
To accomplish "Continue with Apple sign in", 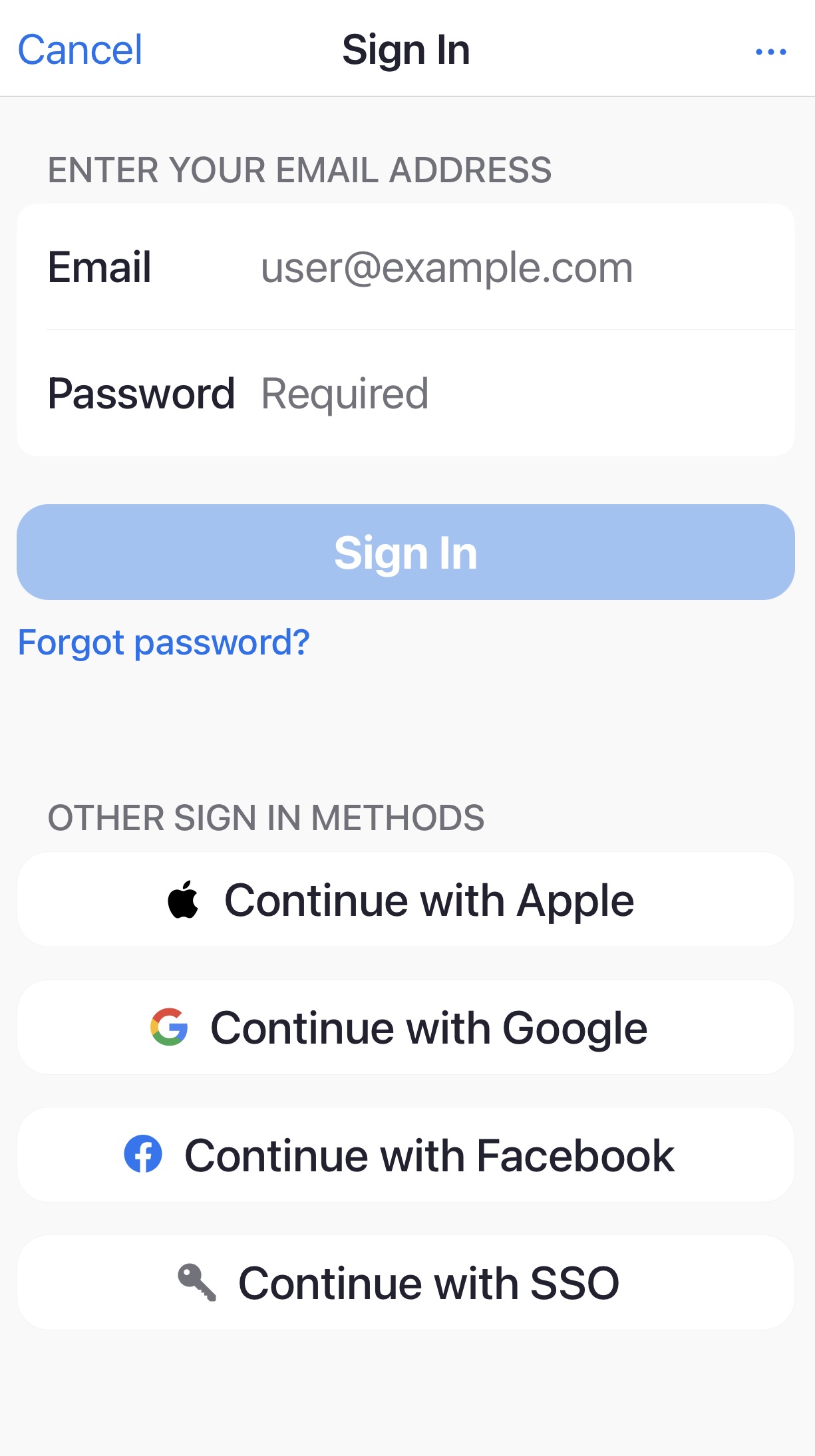I will coord(406,899).
